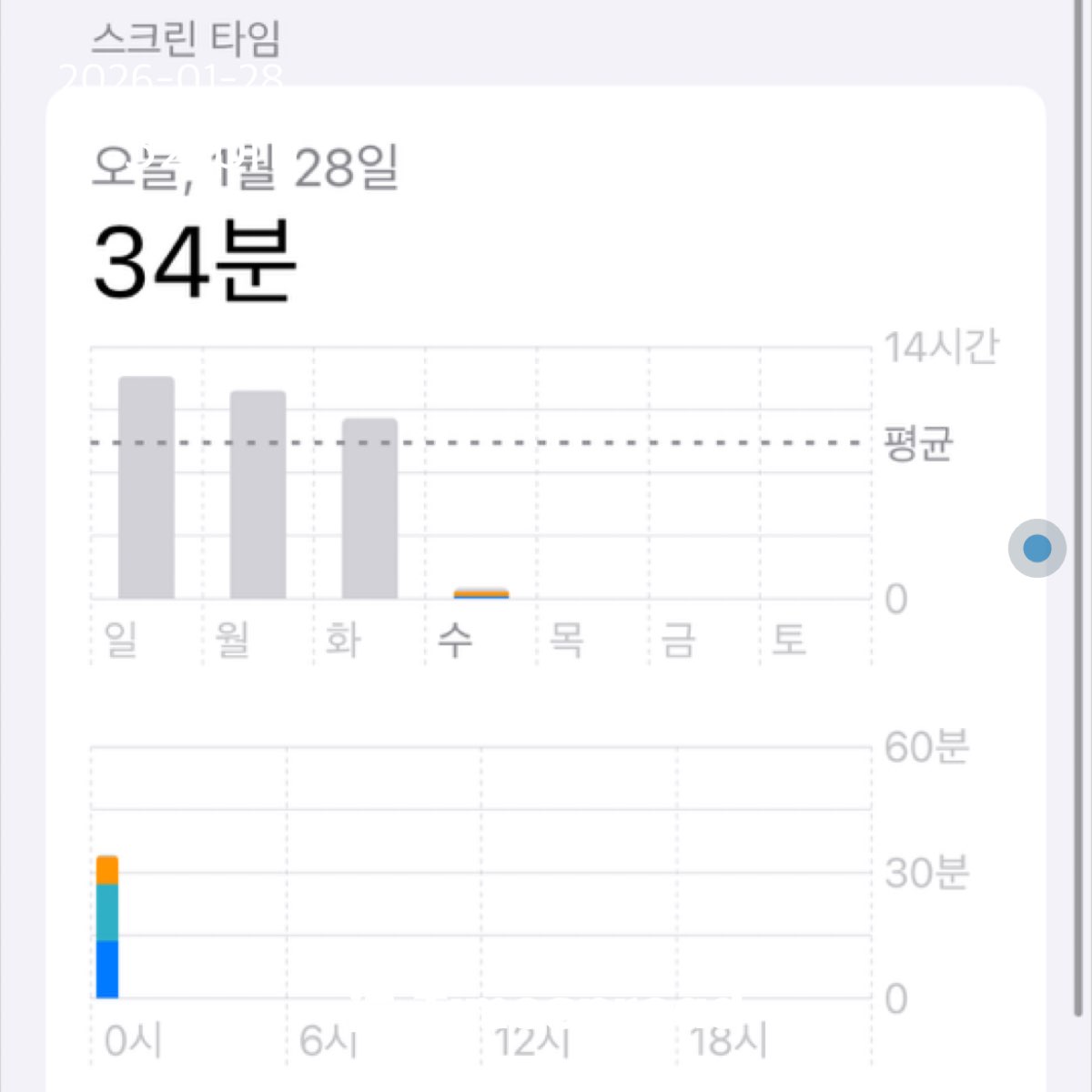Select the 화 (Tuesday) bar in weekly chart
Viewport: 1092px width, 1092px height.
point(369,509)
